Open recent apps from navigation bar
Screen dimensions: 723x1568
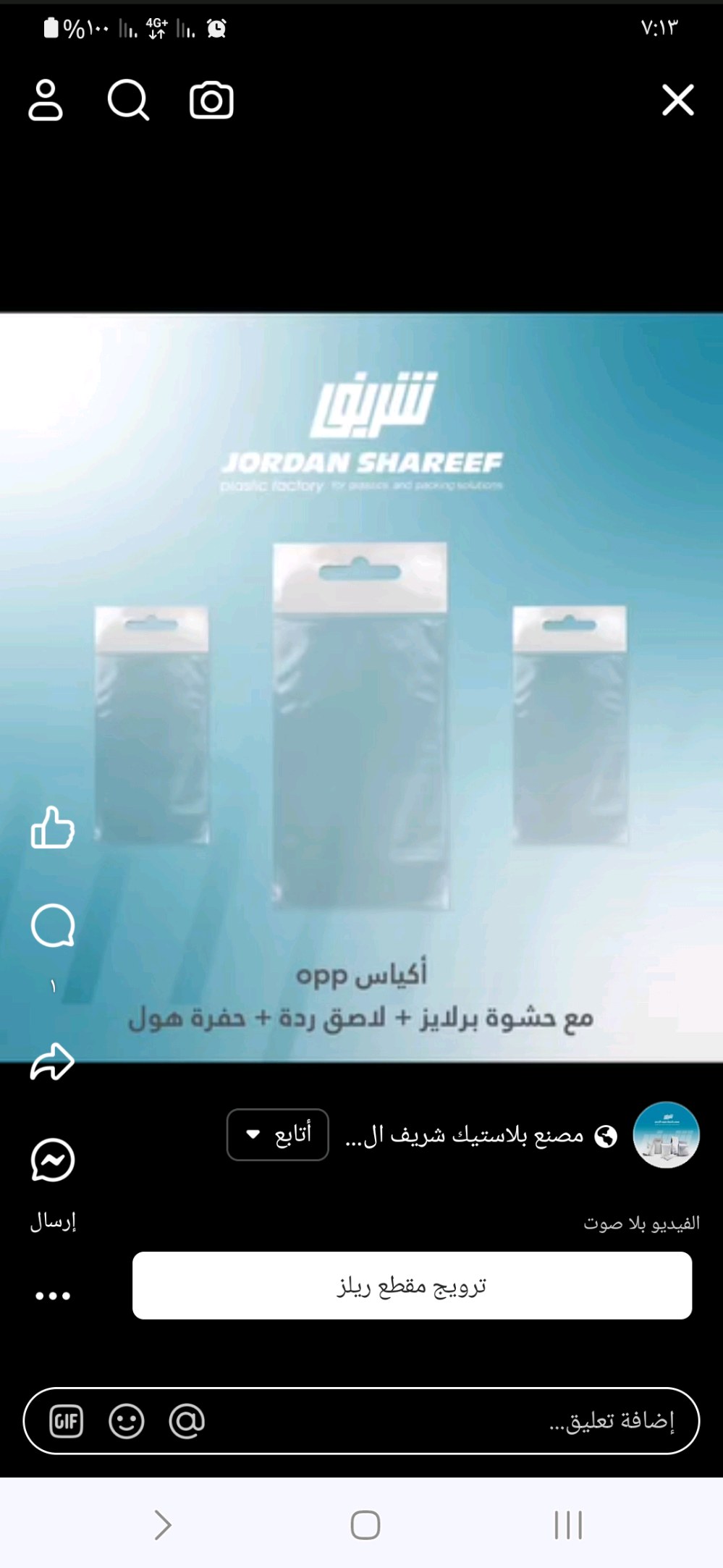[x=568, y=1525]
